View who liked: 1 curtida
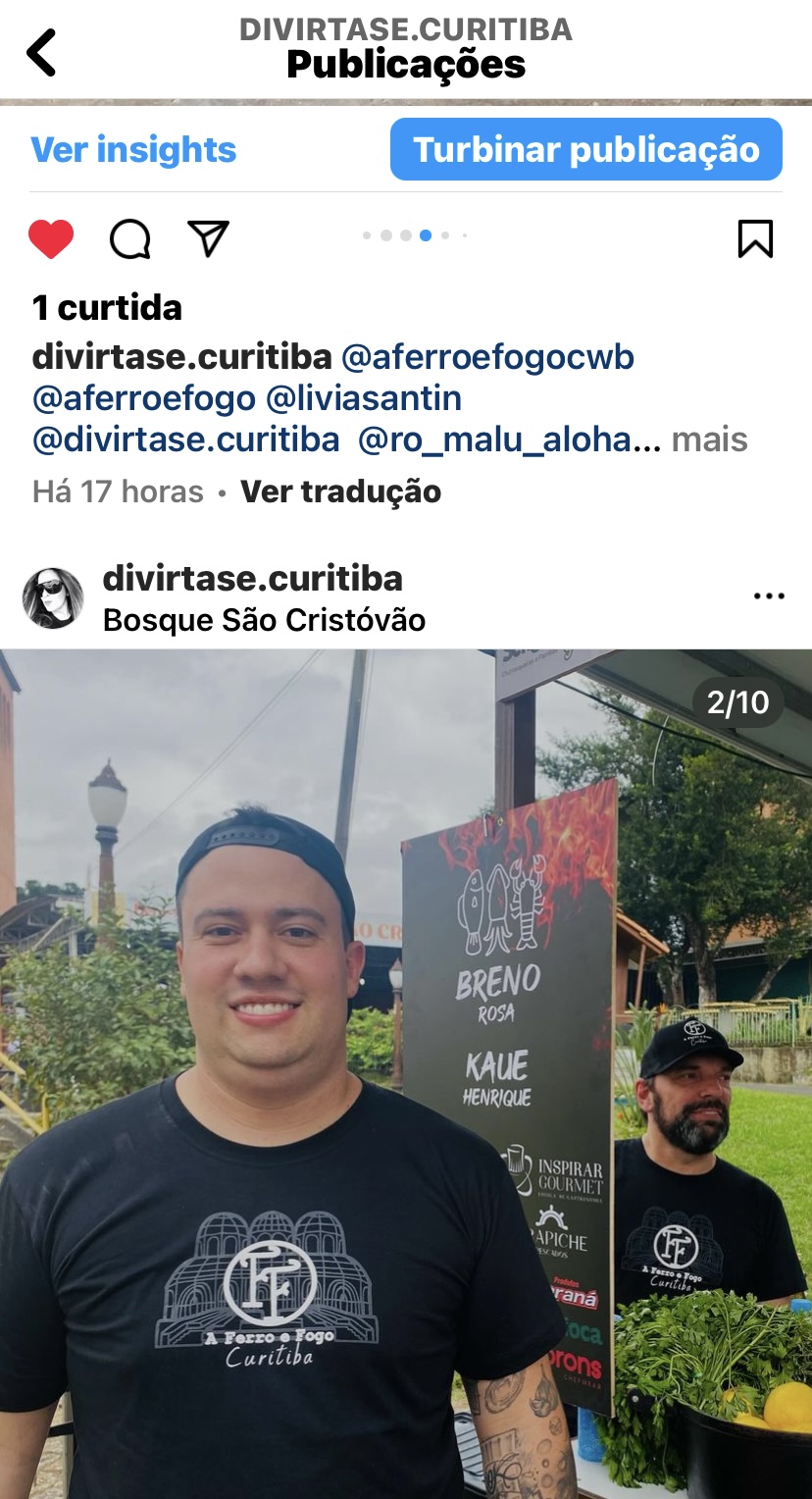This screenshot has height=1499, width=812. tap(107, 308)
